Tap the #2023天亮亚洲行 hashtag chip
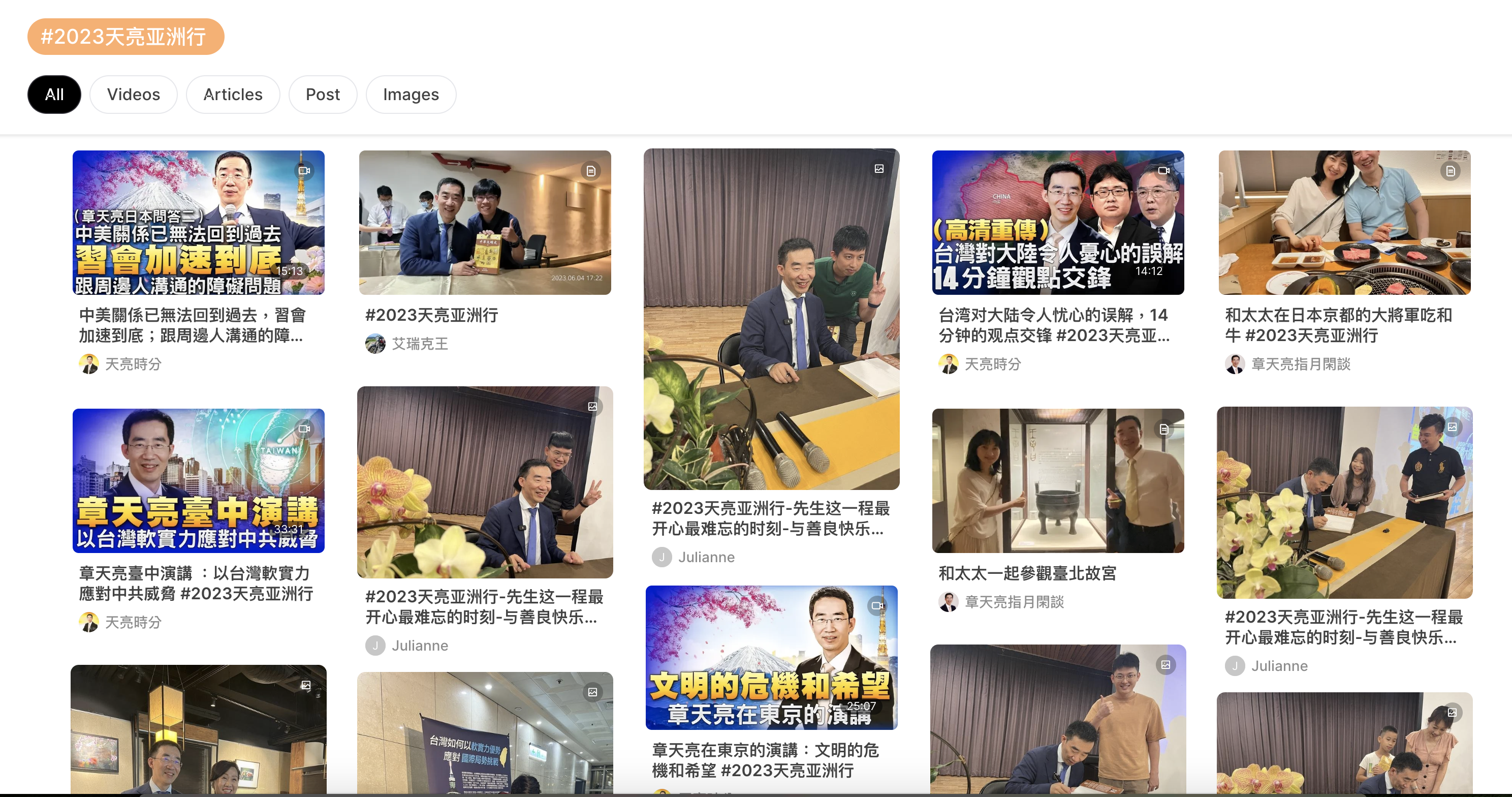Image resolution: width=1512 pixels, height=797 pixels. click(x=125, y=37)
